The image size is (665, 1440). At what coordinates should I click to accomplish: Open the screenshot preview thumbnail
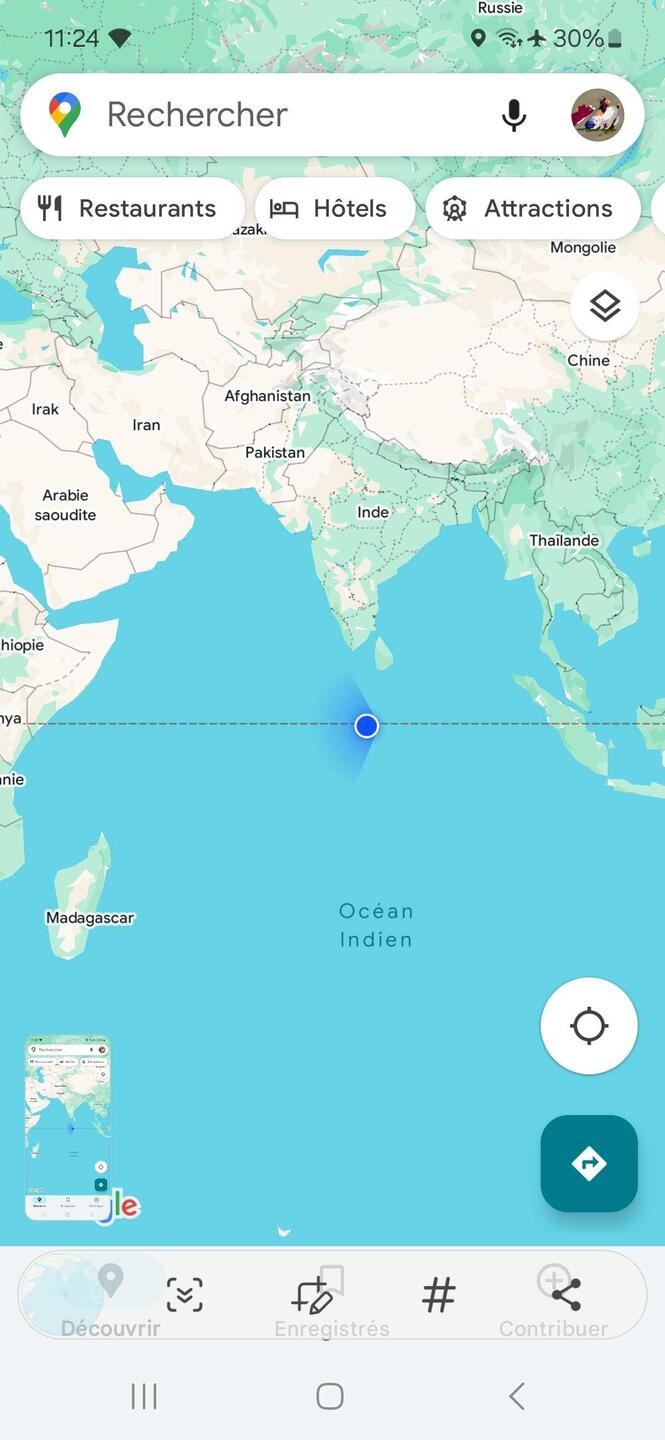[x=68, y=1128]
